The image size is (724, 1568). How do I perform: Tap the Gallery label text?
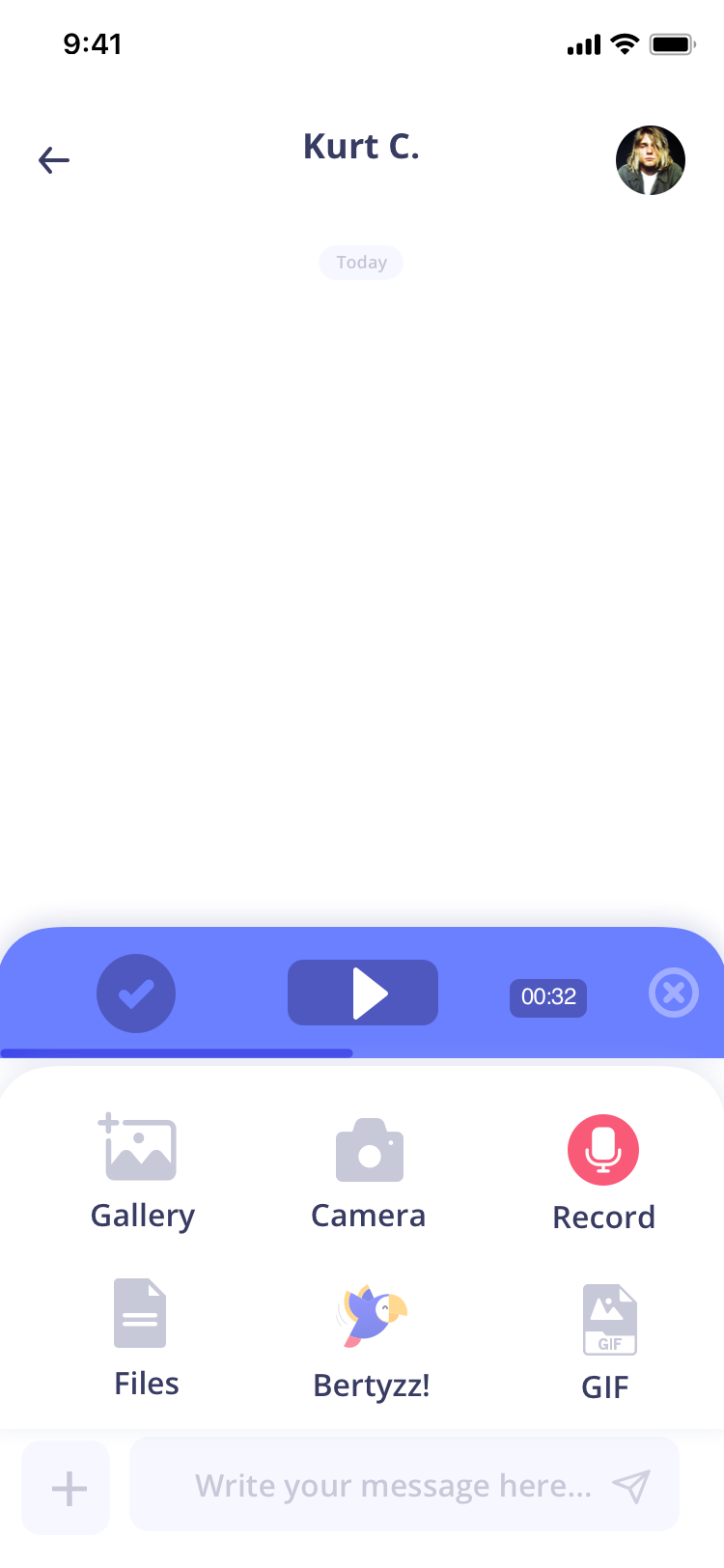click(x=141, y=1215)
